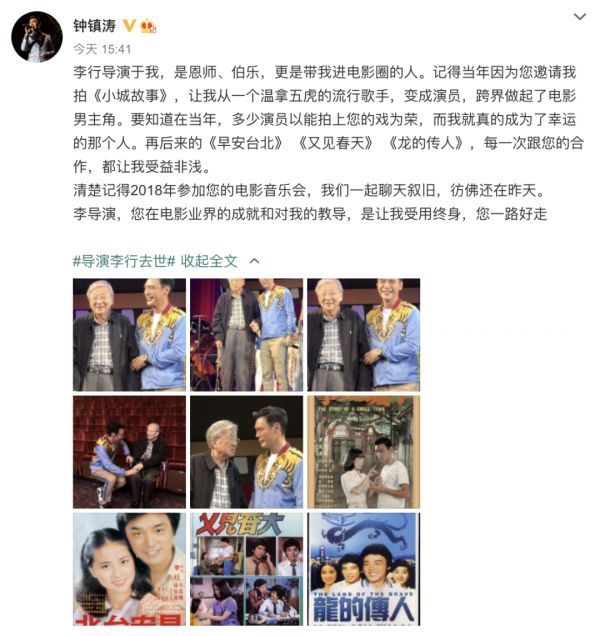Open the 龍的傳人 movie poster image
This screenshot has width=600, height=636.
(363, 568)
